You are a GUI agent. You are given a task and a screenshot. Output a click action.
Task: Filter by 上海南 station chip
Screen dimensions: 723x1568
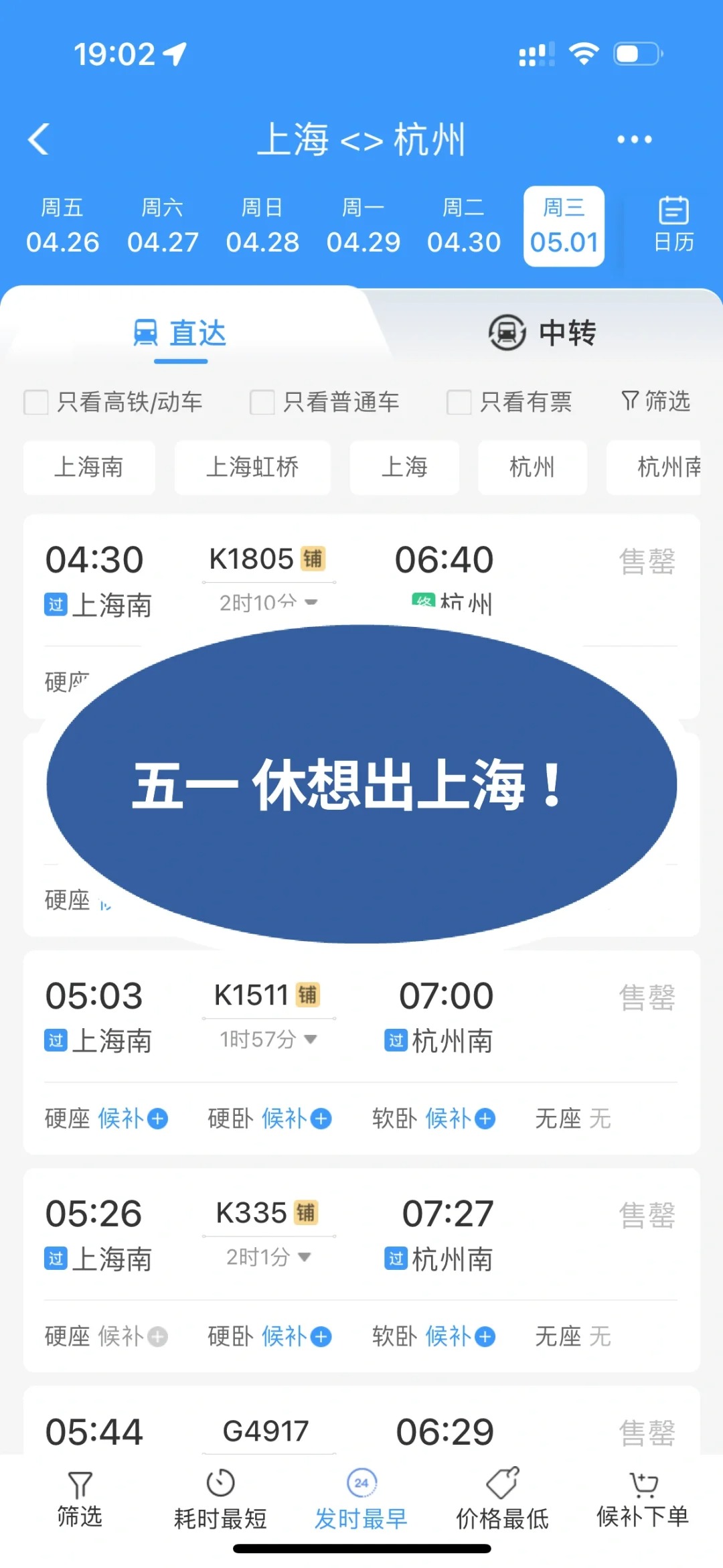pos(89,468)
